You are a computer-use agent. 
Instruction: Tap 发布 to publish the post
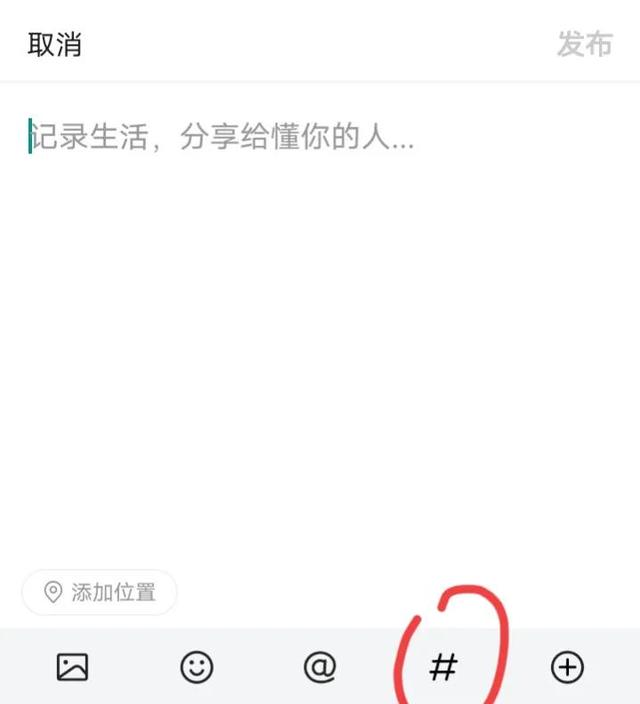[x=584, y=45]
